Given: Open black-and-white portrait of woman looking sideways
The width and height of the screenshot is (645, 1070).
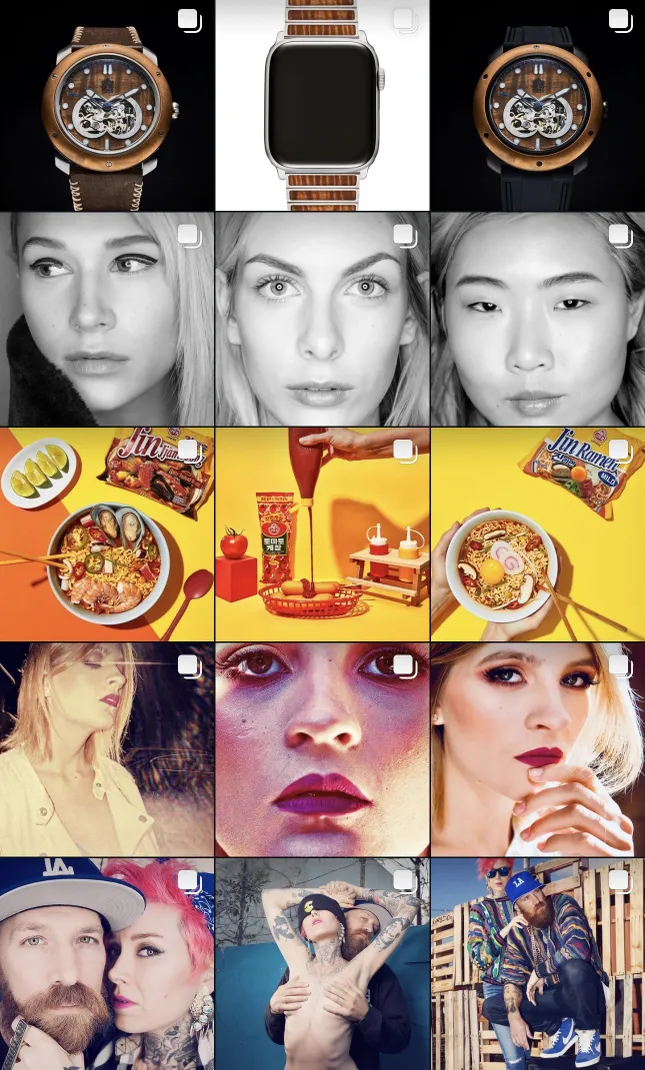Looking at the screenshot, I should click(107, 319).
